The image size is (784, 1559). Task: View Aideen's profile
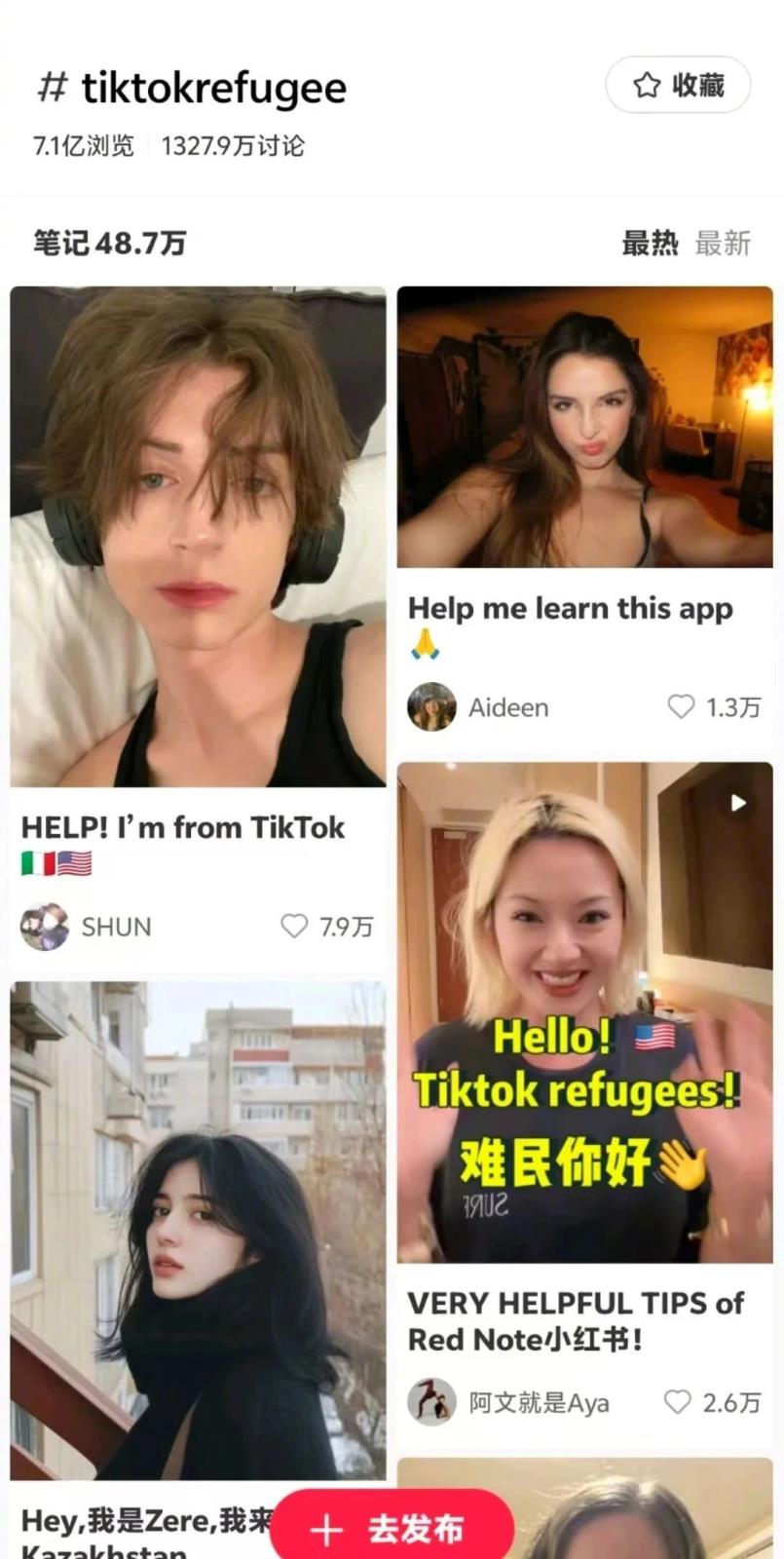pyautogui.click(x=431, y=706)
